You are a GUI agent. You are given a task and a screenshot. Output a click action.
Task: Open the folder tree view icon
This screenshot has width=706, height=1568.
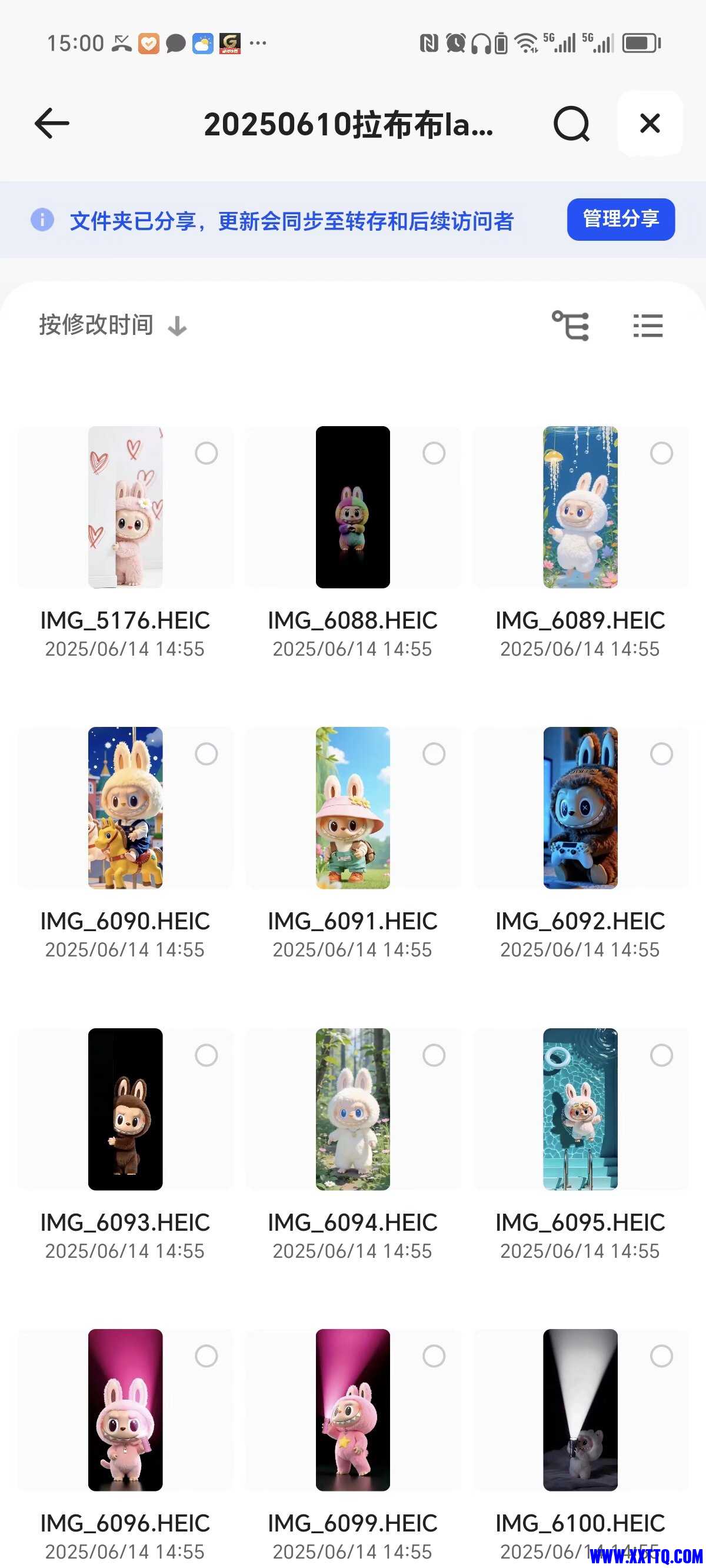[570, 325]
